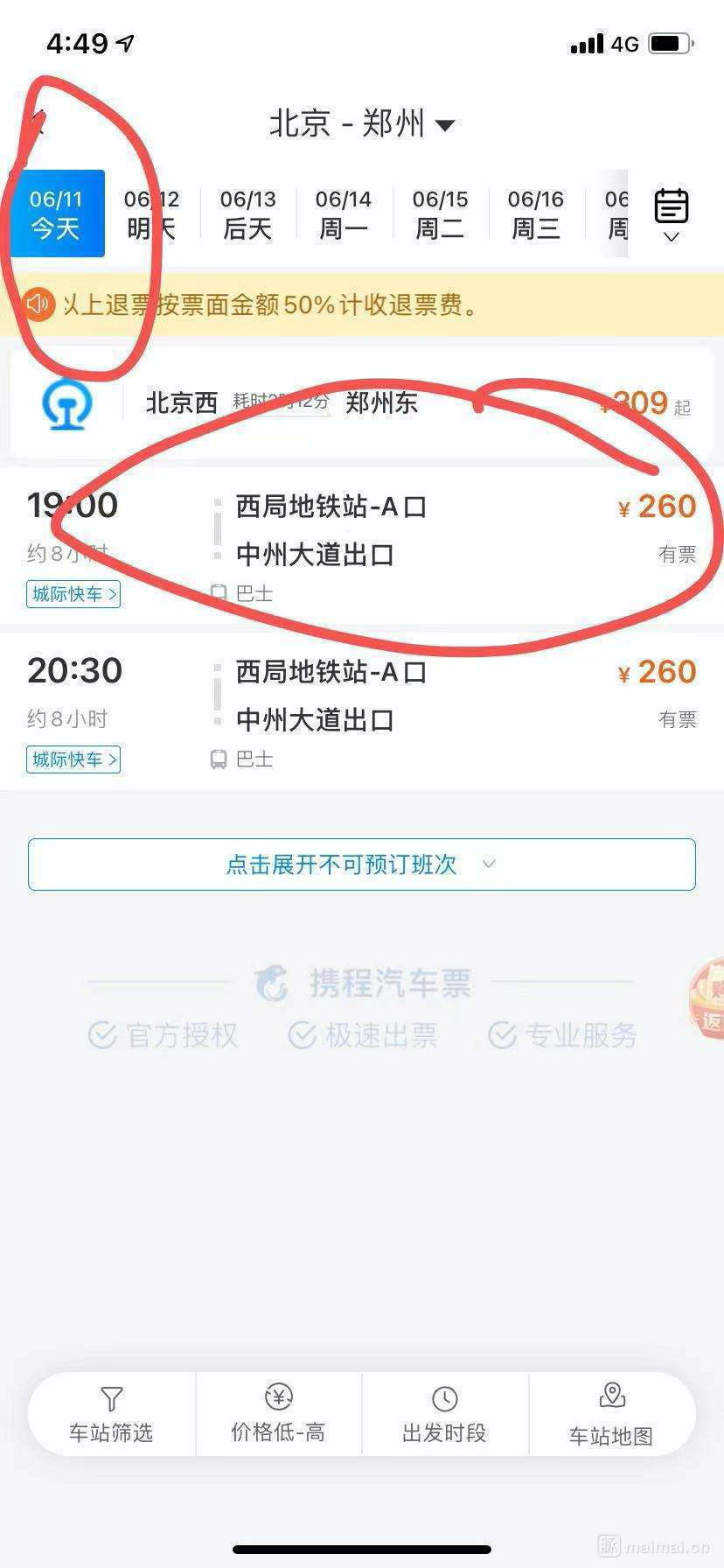Open the 车站地图 station map
This screenshot has height=1568, width=724.
coord(611,1414)
